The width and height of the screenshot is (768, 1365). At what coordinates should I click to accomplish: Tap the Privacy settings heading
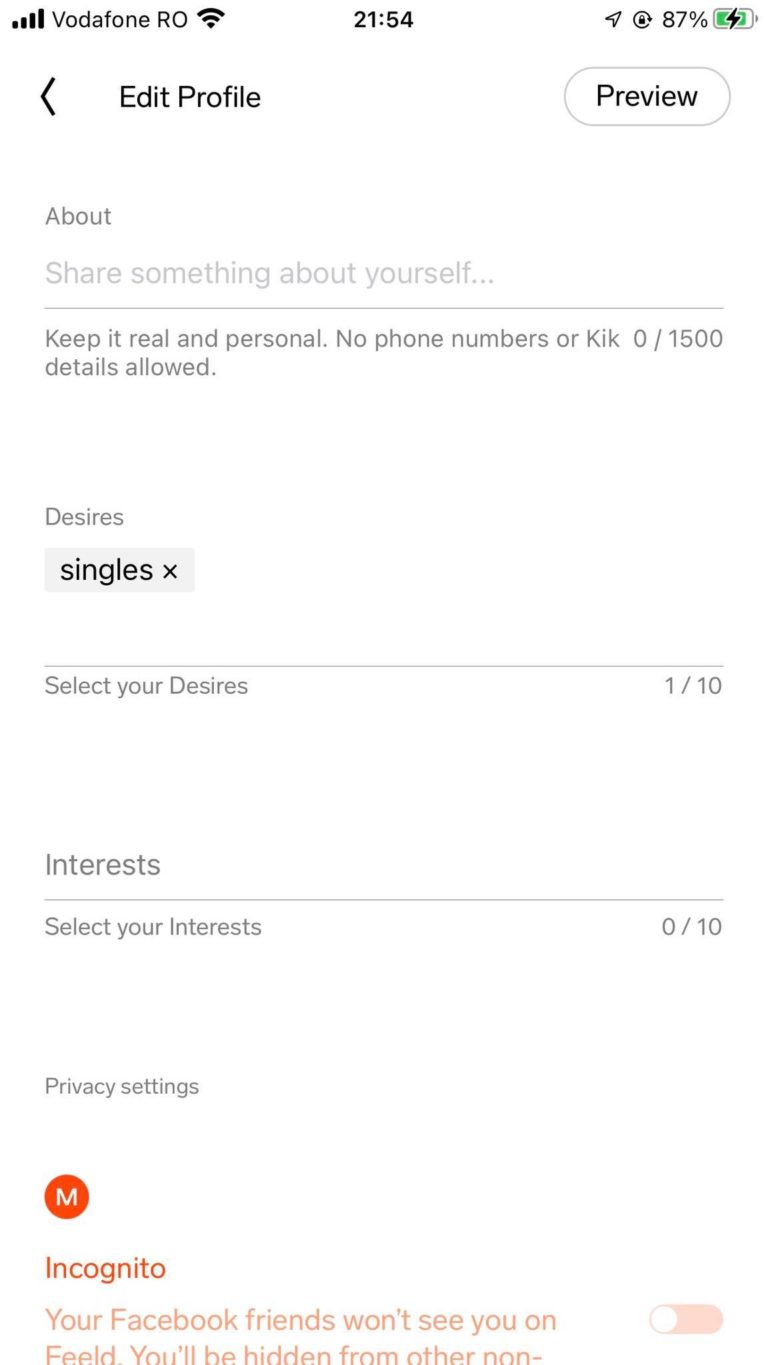(121, 1086)
